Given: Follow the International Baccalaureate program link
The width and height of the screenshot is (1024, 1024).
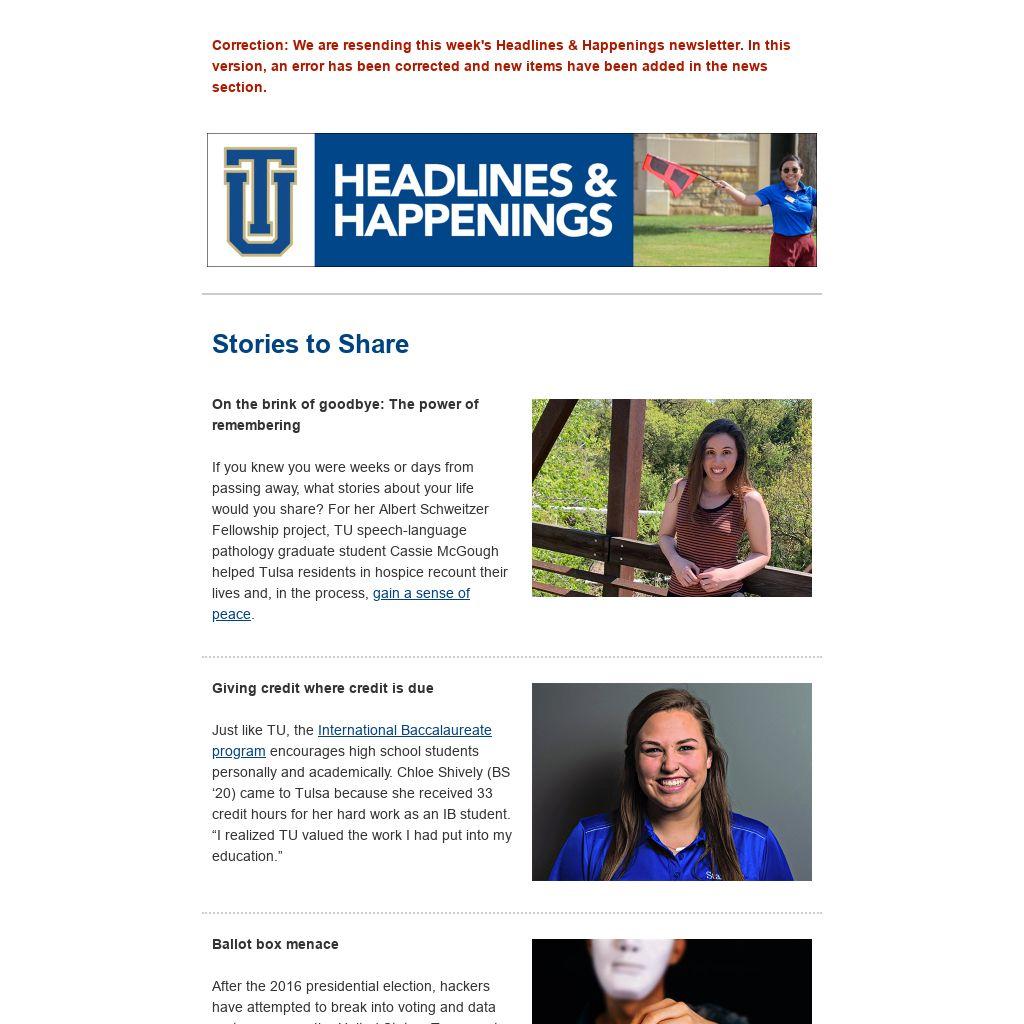Looking at the screenshot, I should point(404,731).
